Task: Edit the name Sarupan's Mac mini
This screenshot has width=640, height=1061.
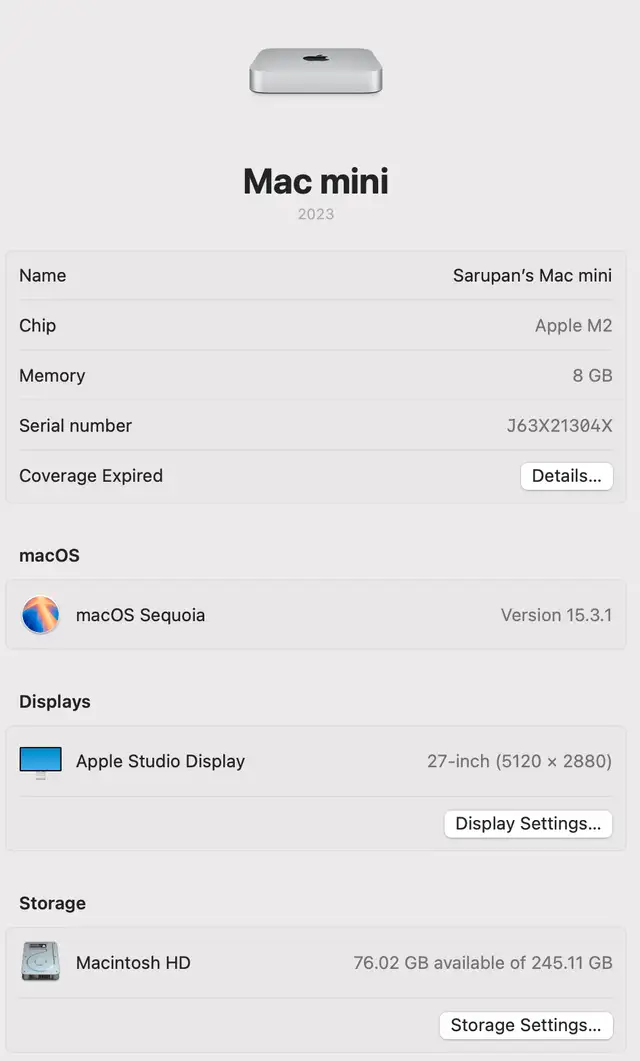Action: click(x=532, y=276)
